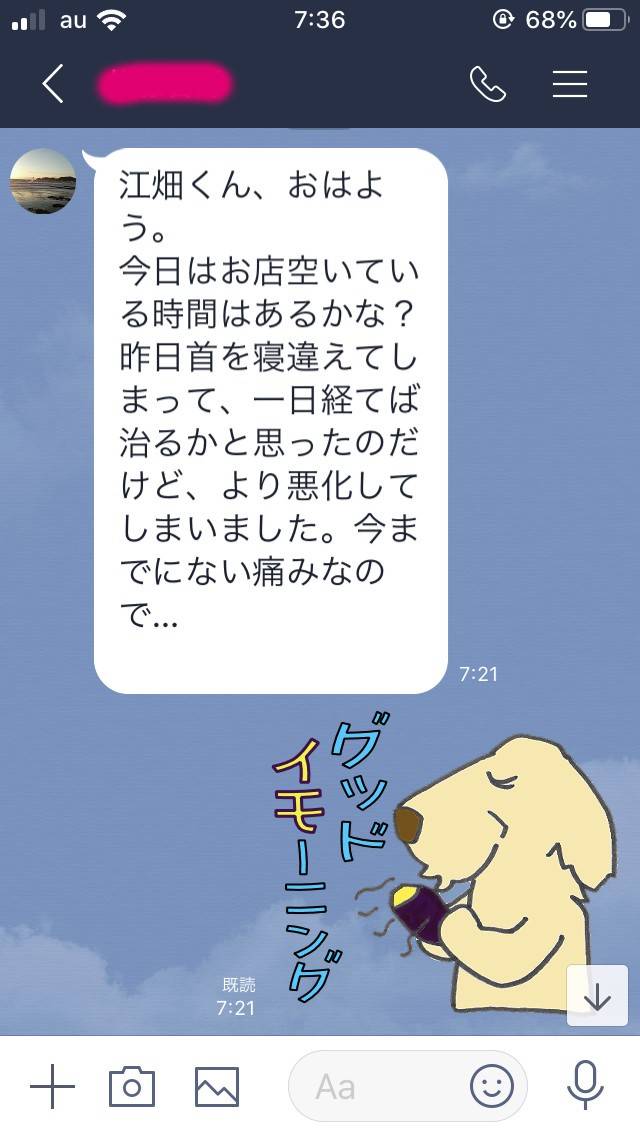Record a voice message with the microphone

click(x=584, y=1086)
